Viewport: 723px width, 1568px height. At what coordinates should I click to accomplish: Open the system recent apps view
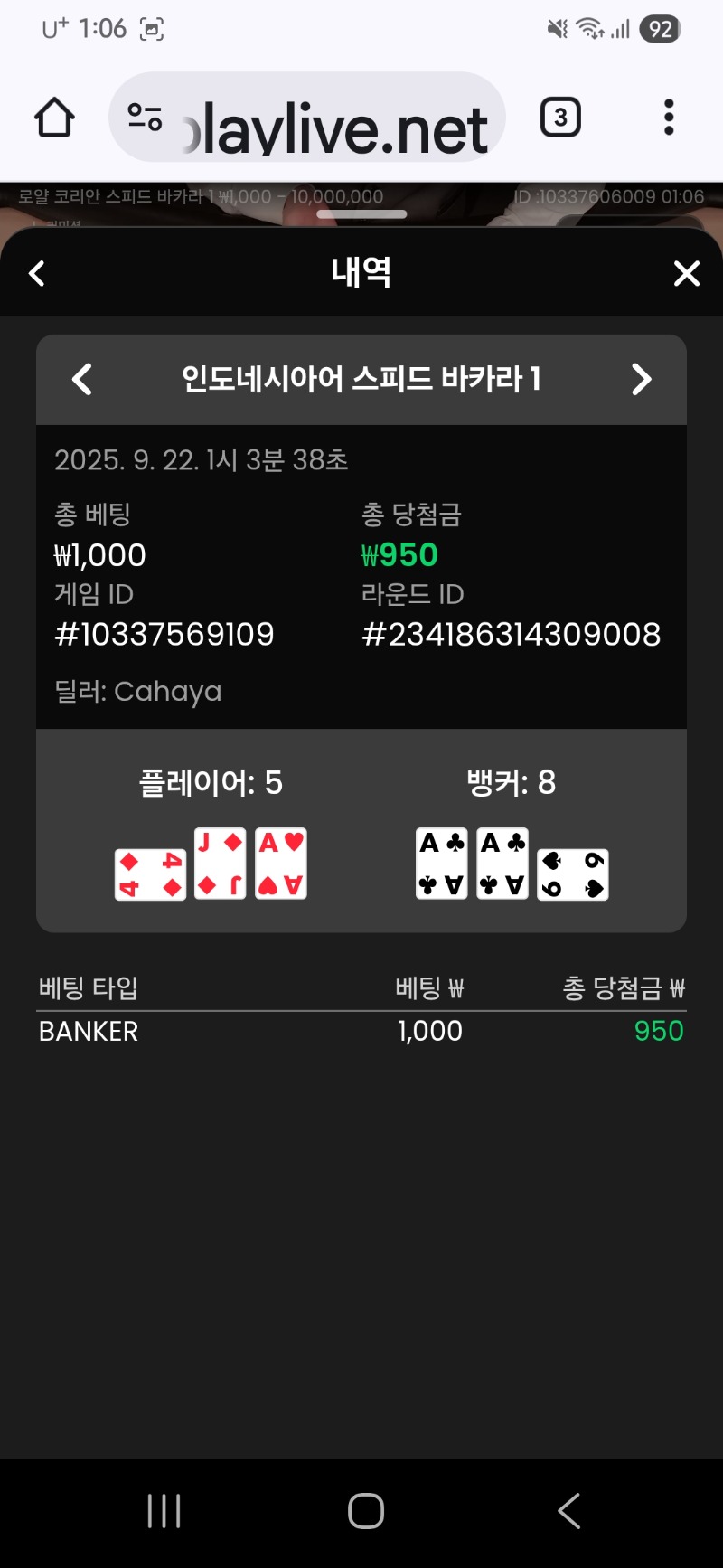[x=164, y=1510]
